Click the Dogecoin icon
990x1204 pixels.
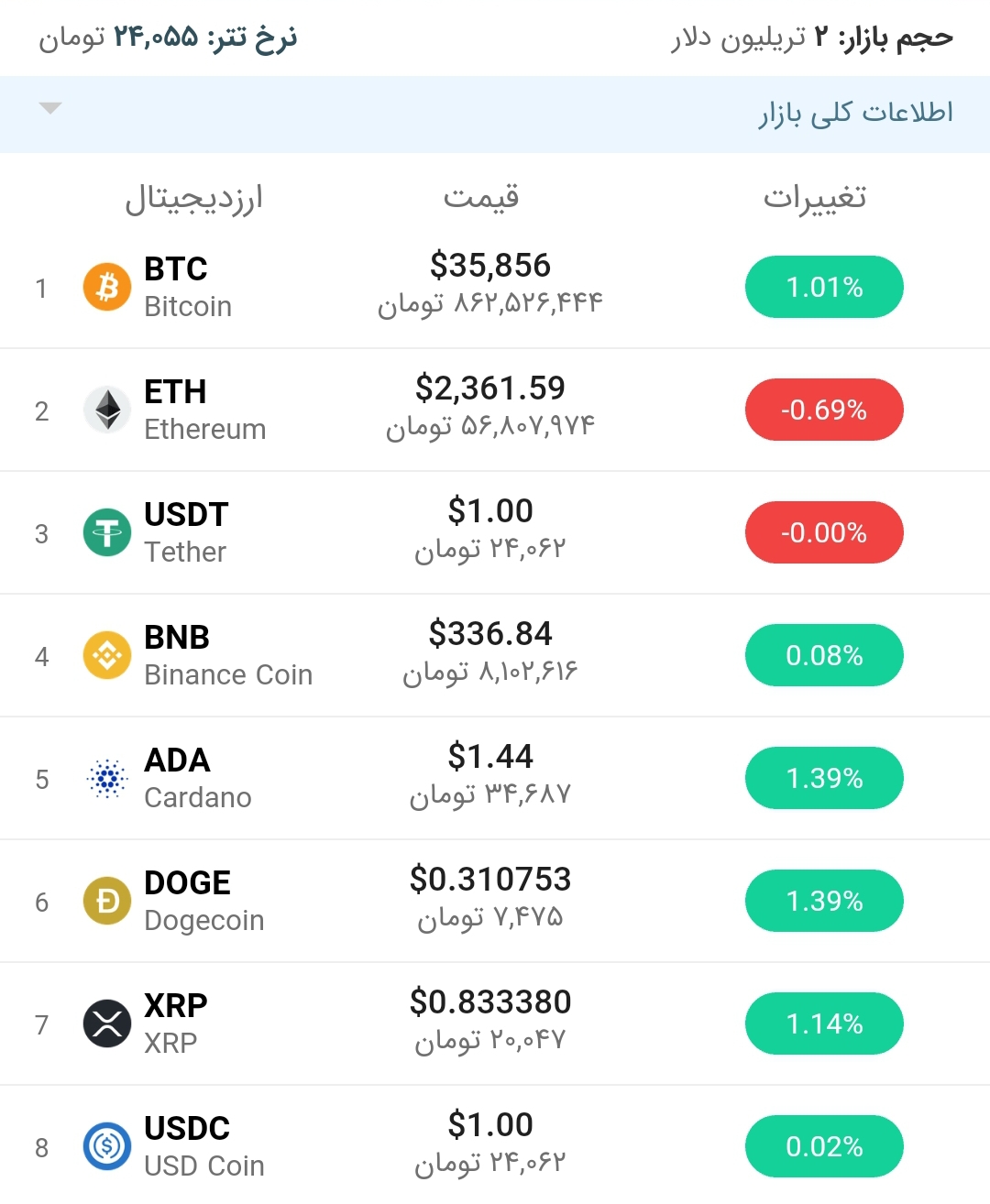pos(106,901)
